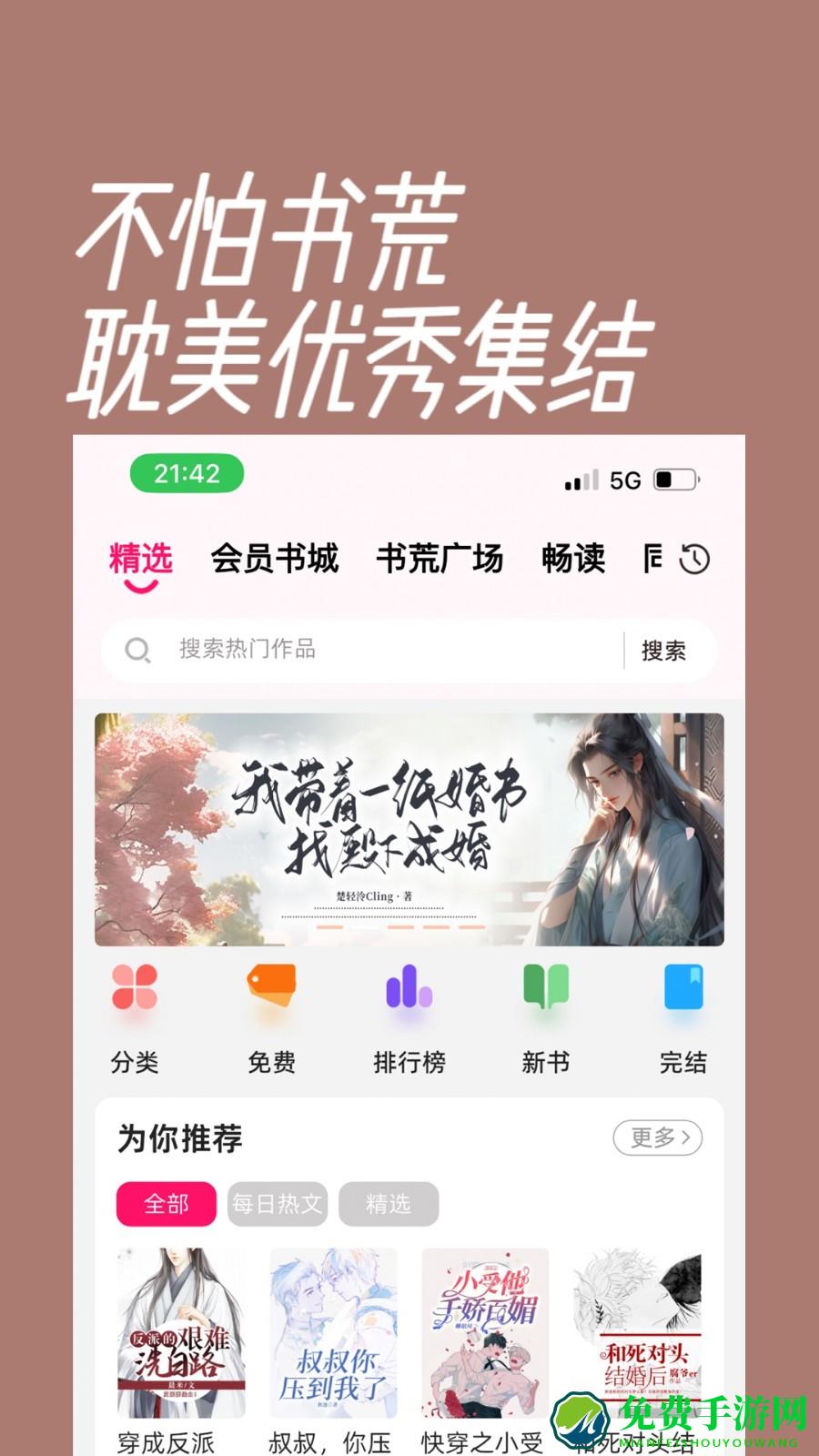Switch to the 会员书城 tab
Image resolution: width=819 pixels, height=1456 pixels.
pos(275,561)
